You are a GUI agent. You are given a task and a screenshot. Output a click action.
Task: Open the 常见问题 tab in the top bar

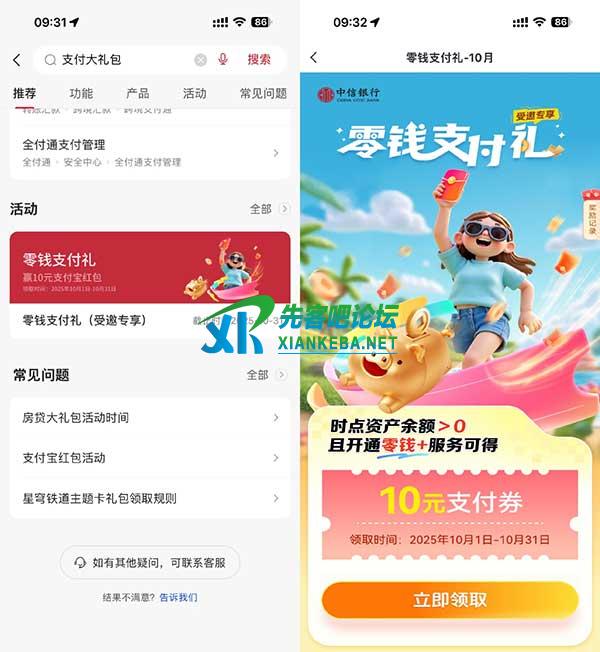(265, 93)
